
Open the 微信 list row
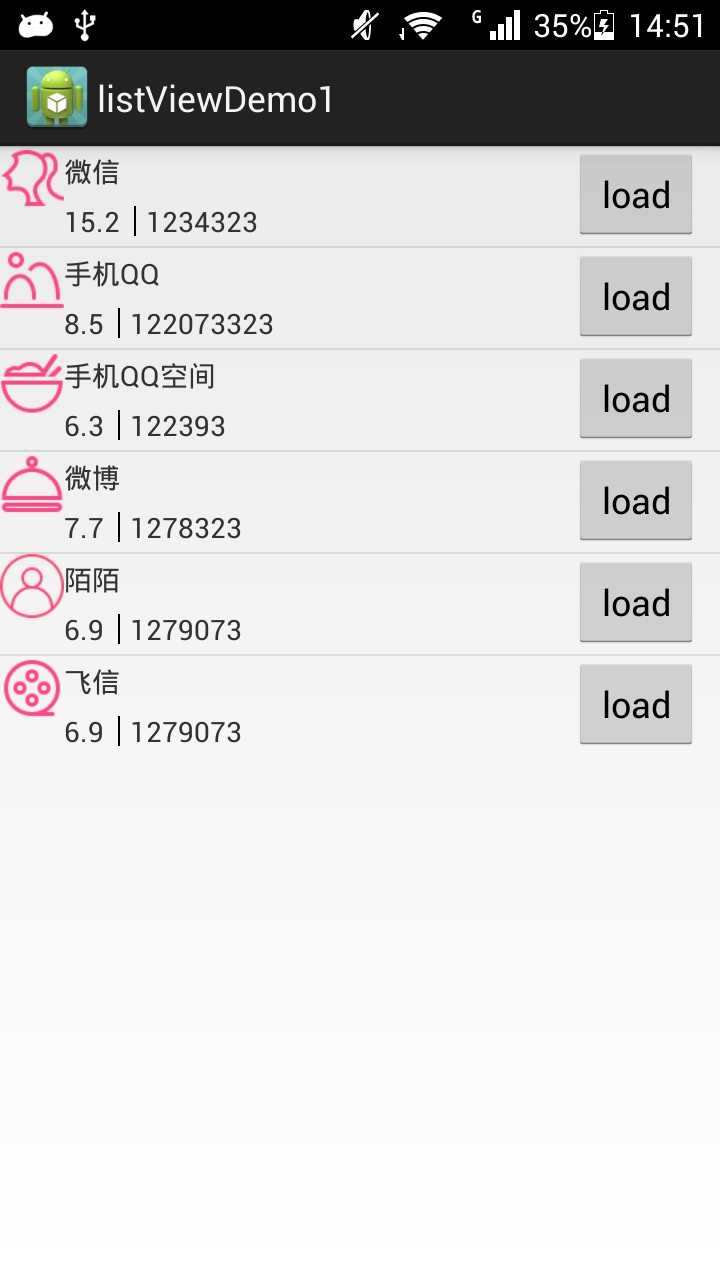[300, 197]
